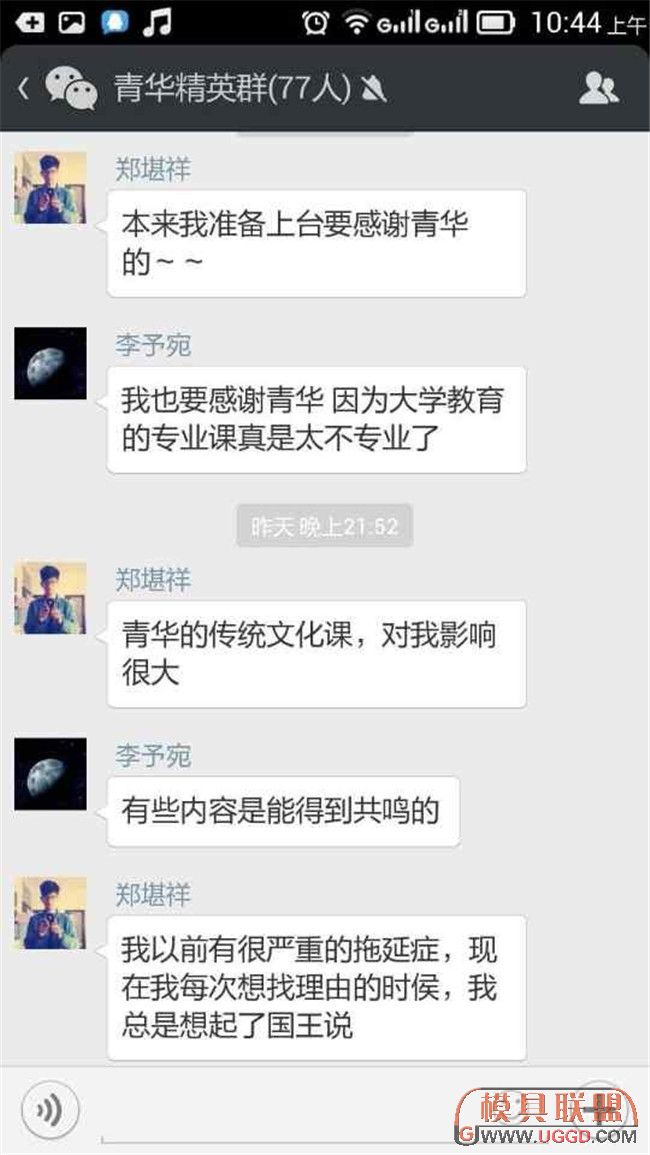Open 郑堪祥's avatar above 本来我准备上台 message
The width and height of the screenshot is (650, 1155).
click(50, 188)
